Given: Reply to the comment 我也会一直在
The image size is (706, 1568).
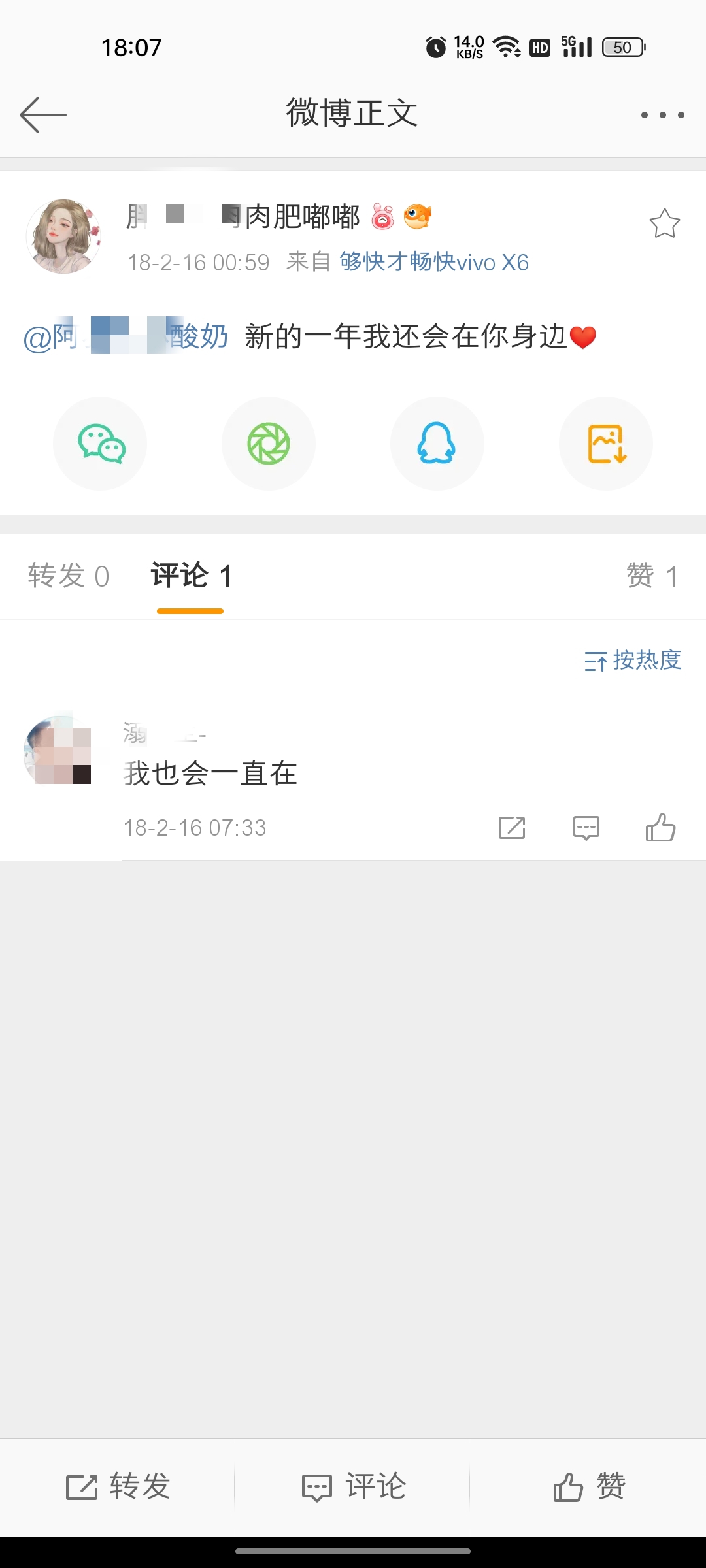Looking at the screenshot, I should point(586,827).
